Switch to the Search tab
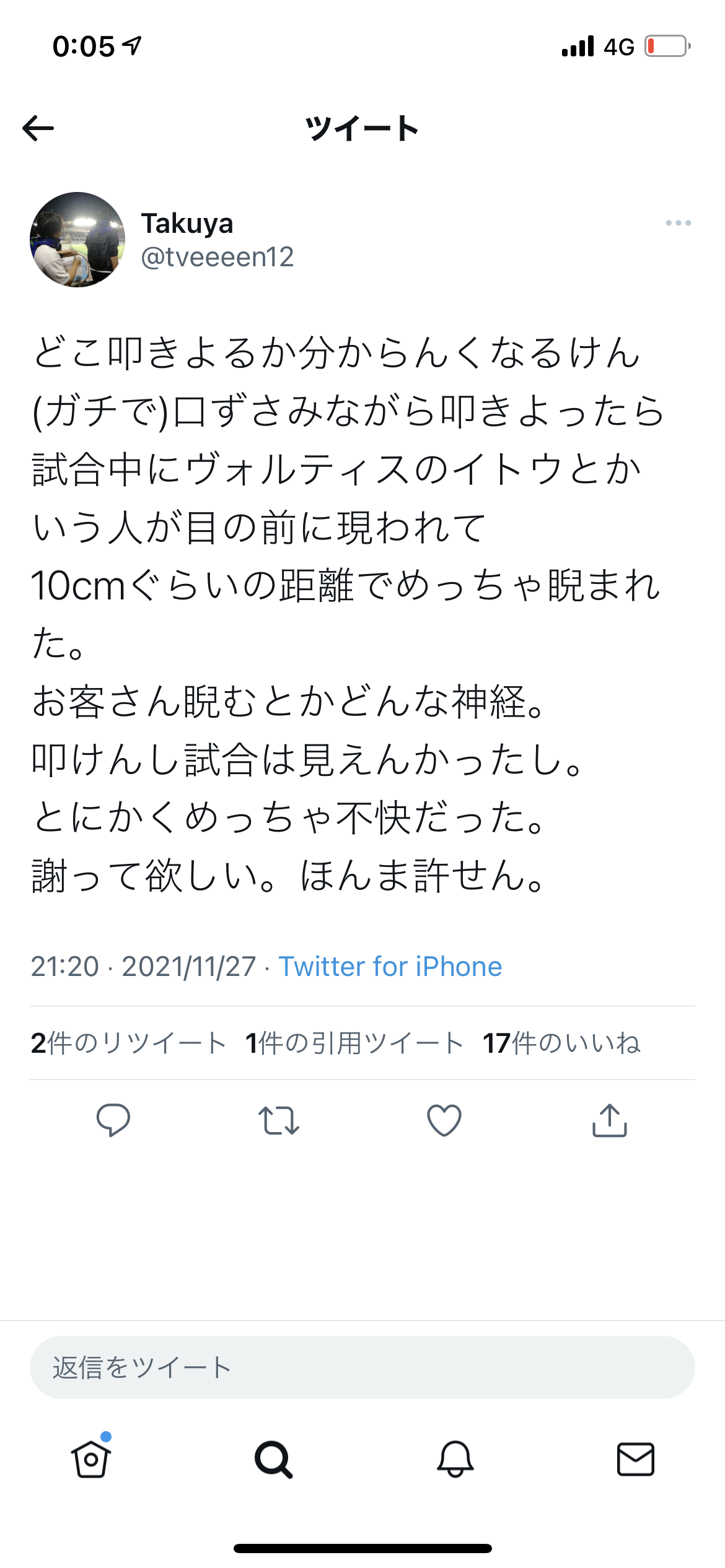Screen dimensions: 725x1568 tap(273, 1459)
